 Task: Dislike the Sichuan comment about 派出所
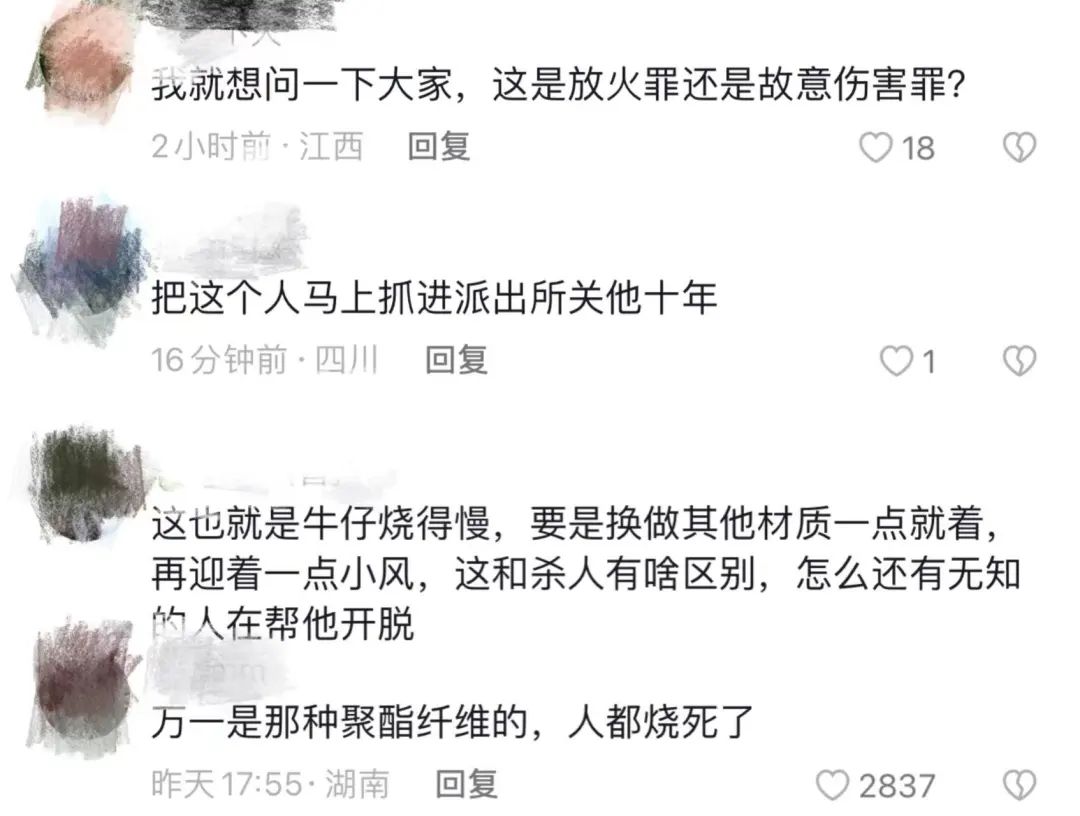click(1019, 361)
